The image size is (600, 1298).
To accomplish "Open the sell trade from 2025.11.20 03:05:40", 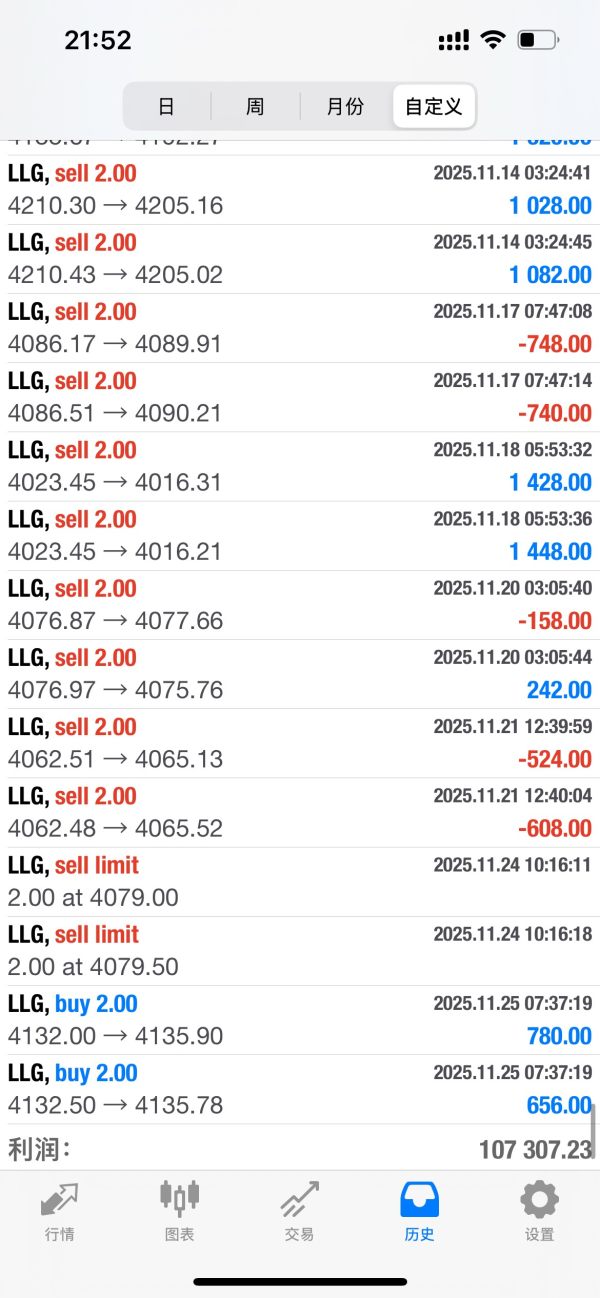I will (x=300, y=605).
